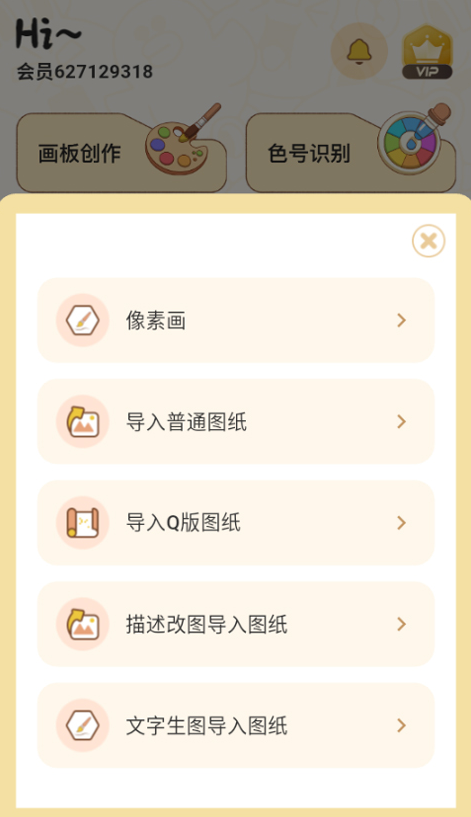This screenshot has width=471, height=817.
Task: Select 文字生图导入图纸
Action: (236, 725)
